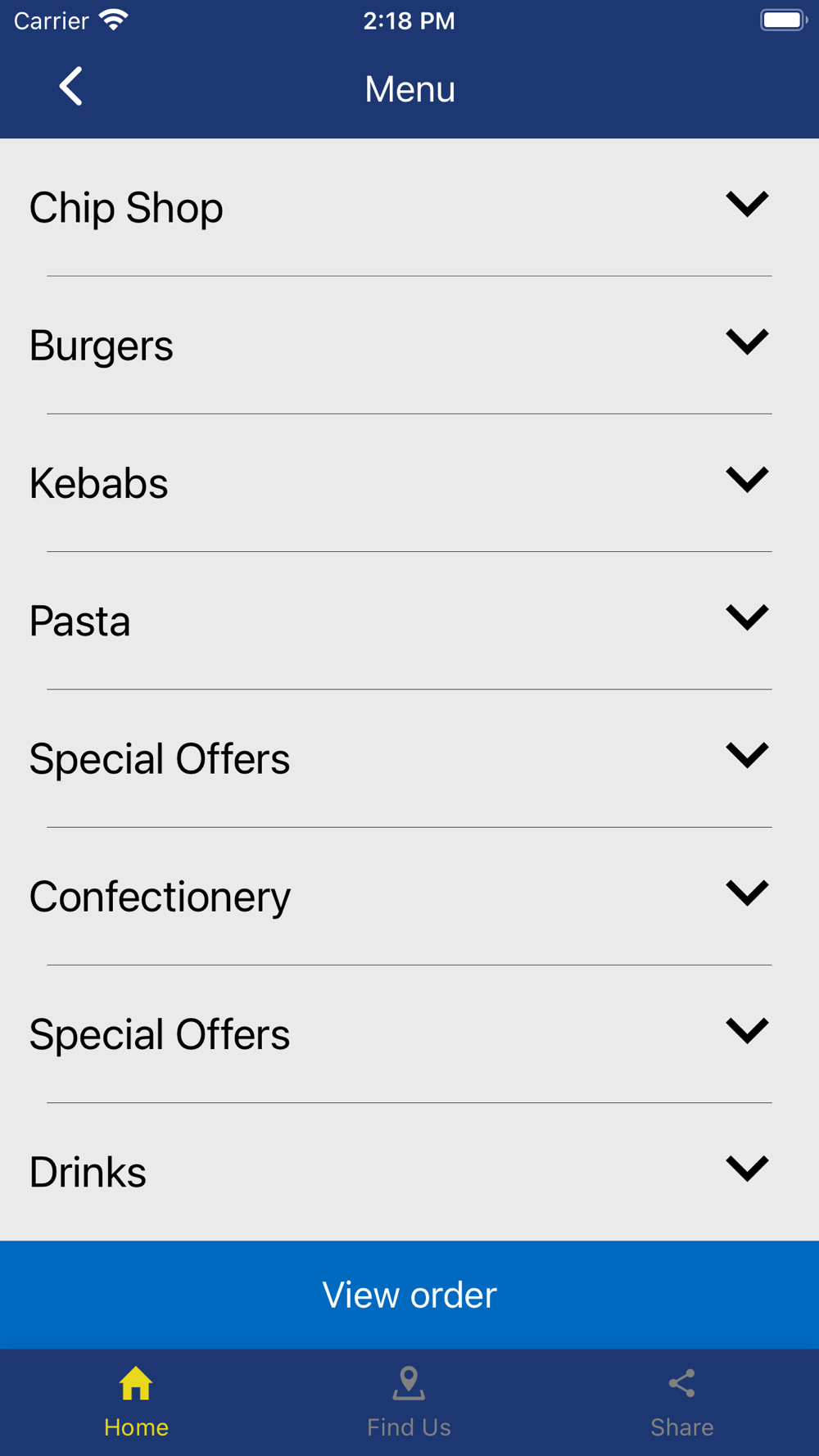Switch to the Home tab

click(x=136, y=1402)
